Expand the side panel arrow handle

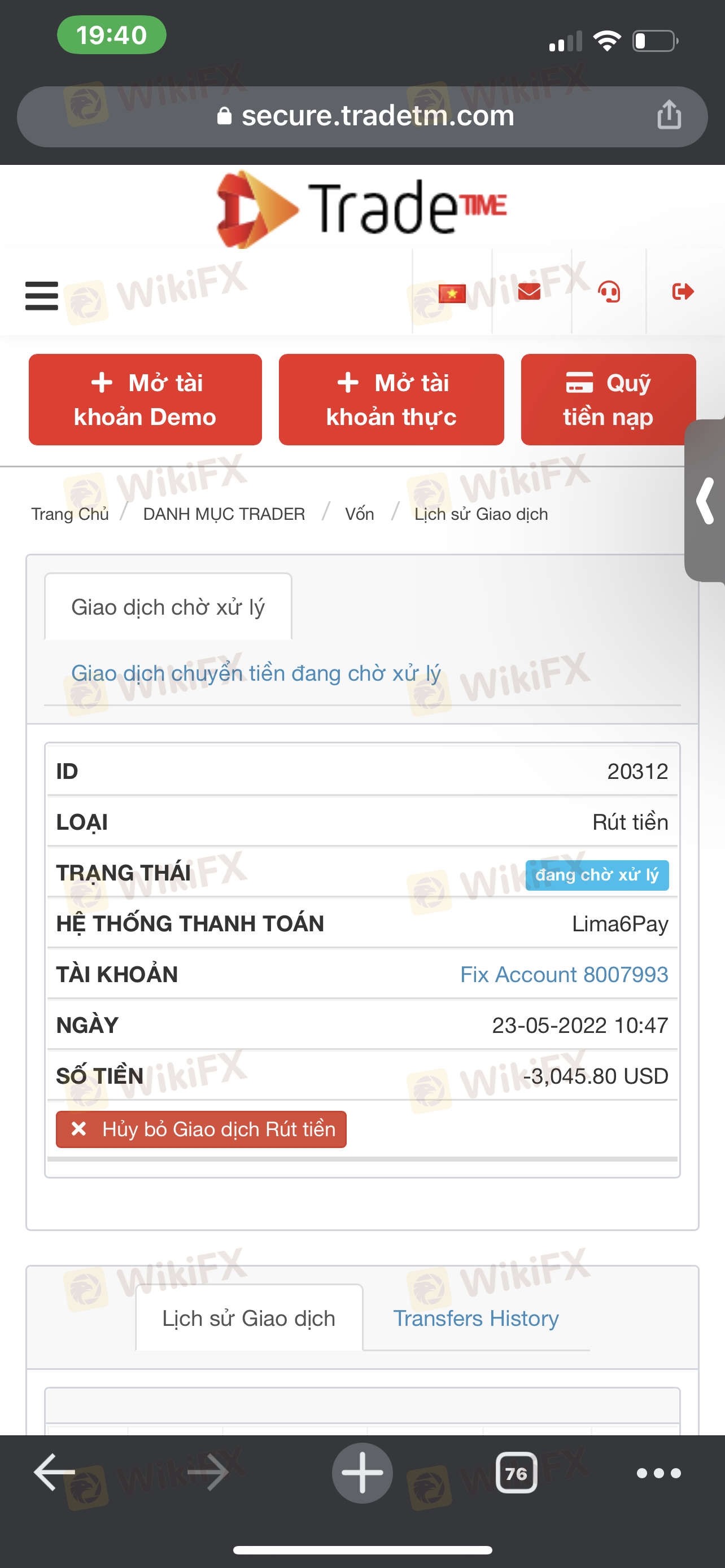(705, 500)
